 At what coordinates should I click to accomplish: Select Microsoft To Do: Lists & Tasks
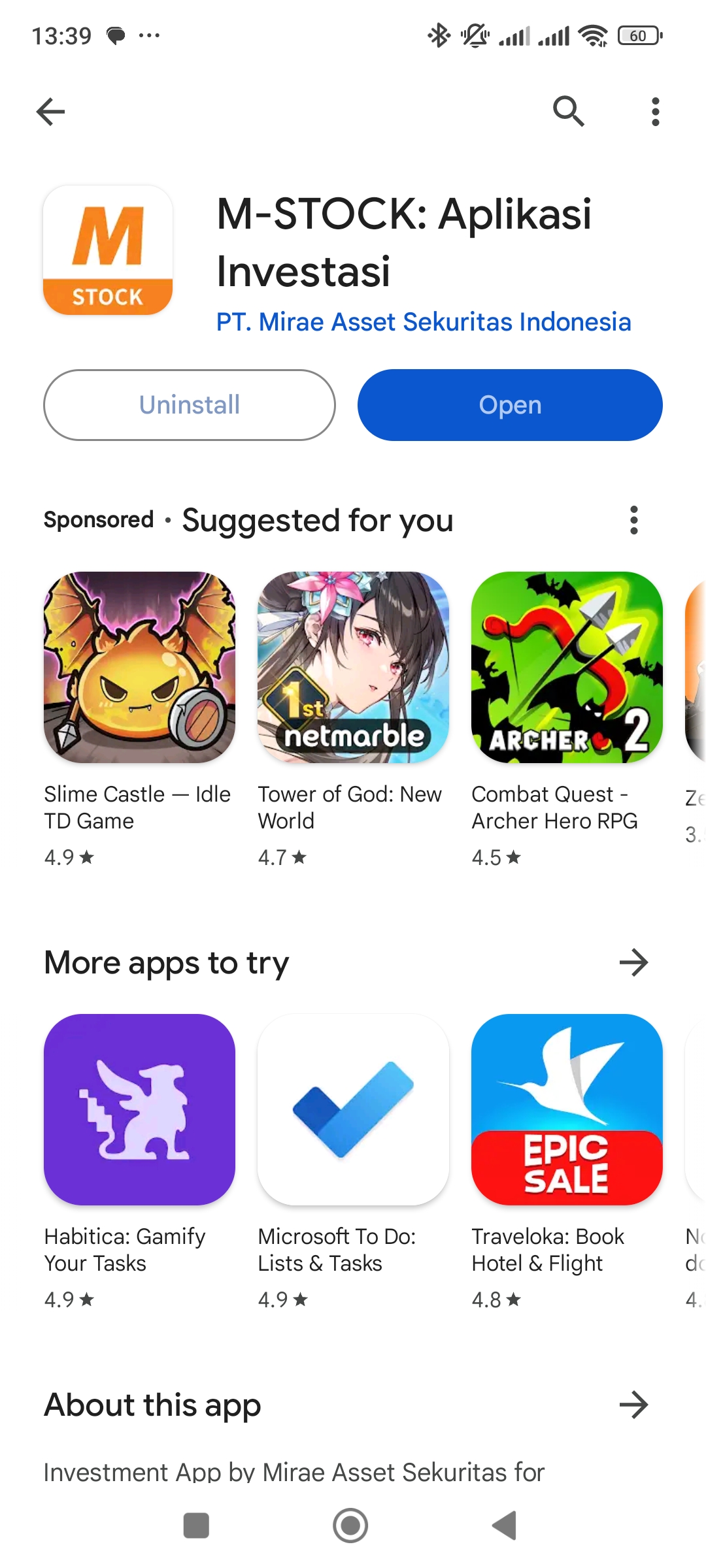tap(353, 1109)
